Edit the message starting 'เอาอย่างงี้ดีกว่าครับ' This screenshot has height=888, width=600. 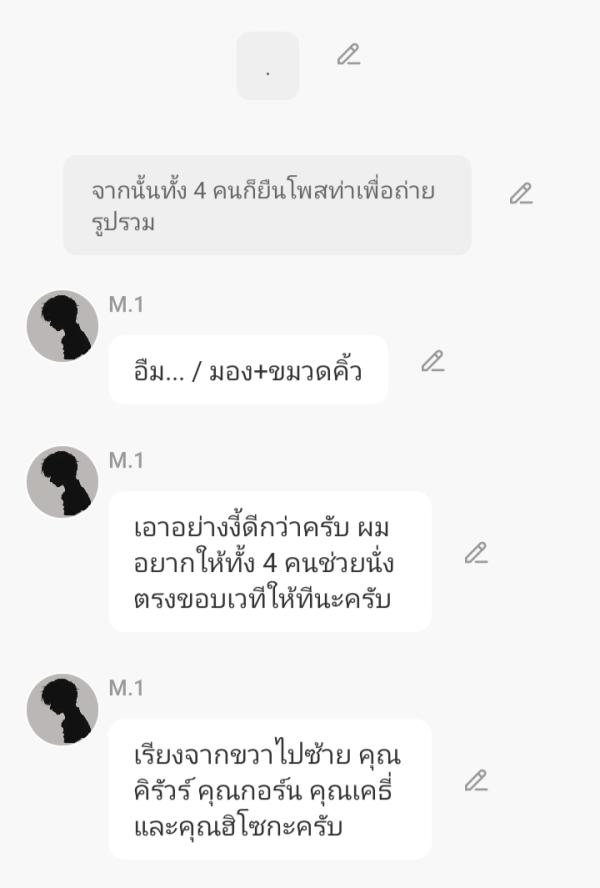point(476,553)
